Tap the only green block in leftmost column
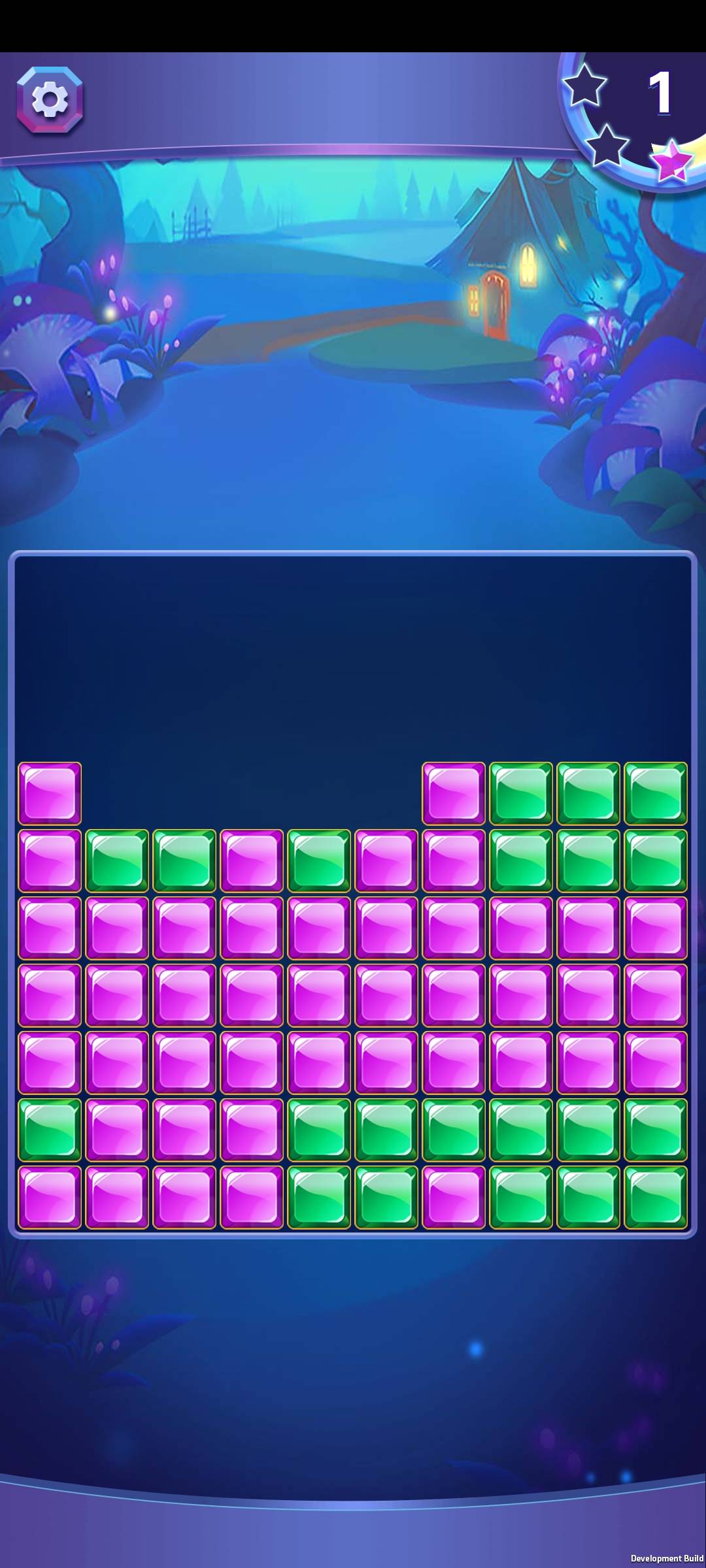 [x=50, y=1130]
